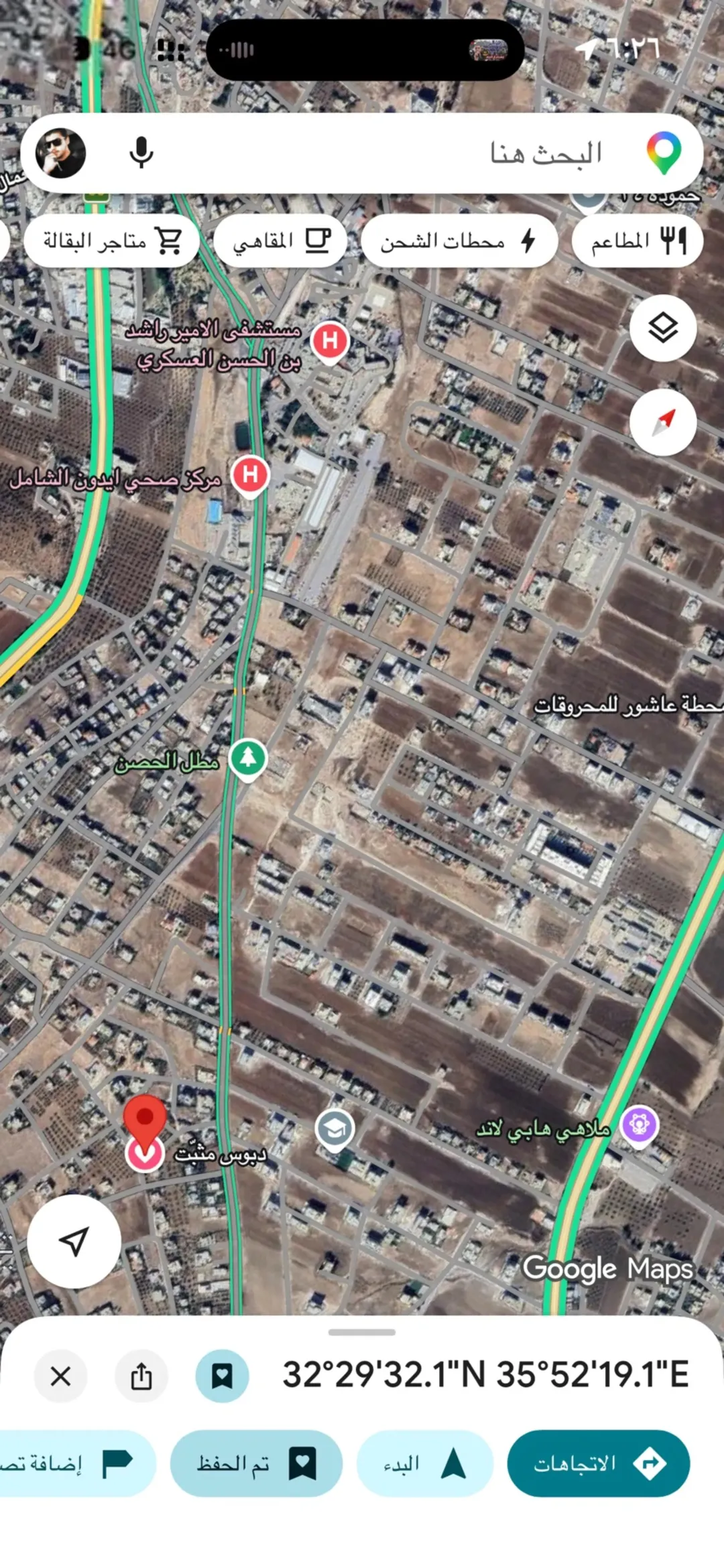Select the هابي لاند amusement place marker

point(639,1125)
